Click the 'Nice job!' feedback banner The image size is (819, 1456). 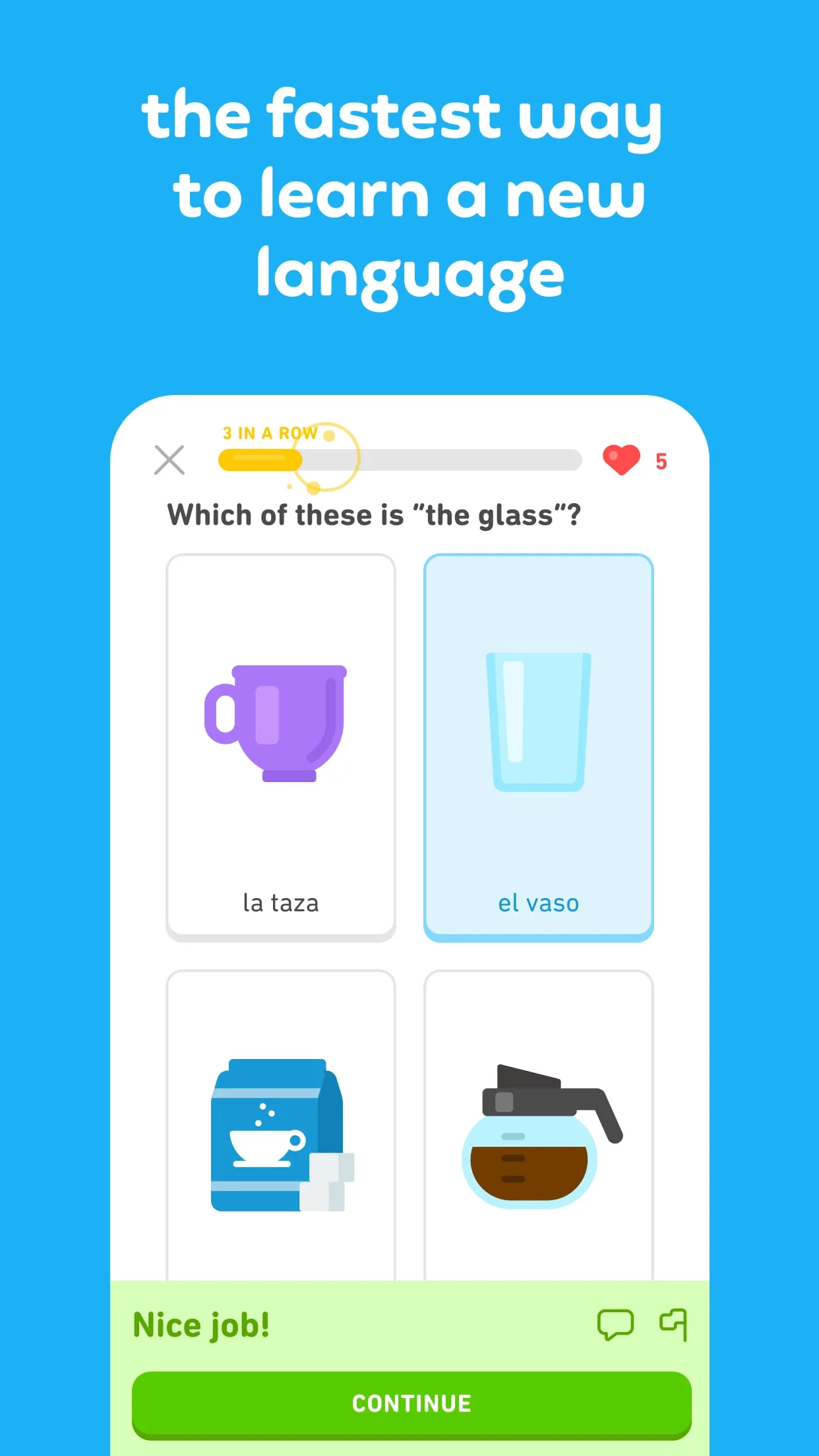click(201, 1325)
